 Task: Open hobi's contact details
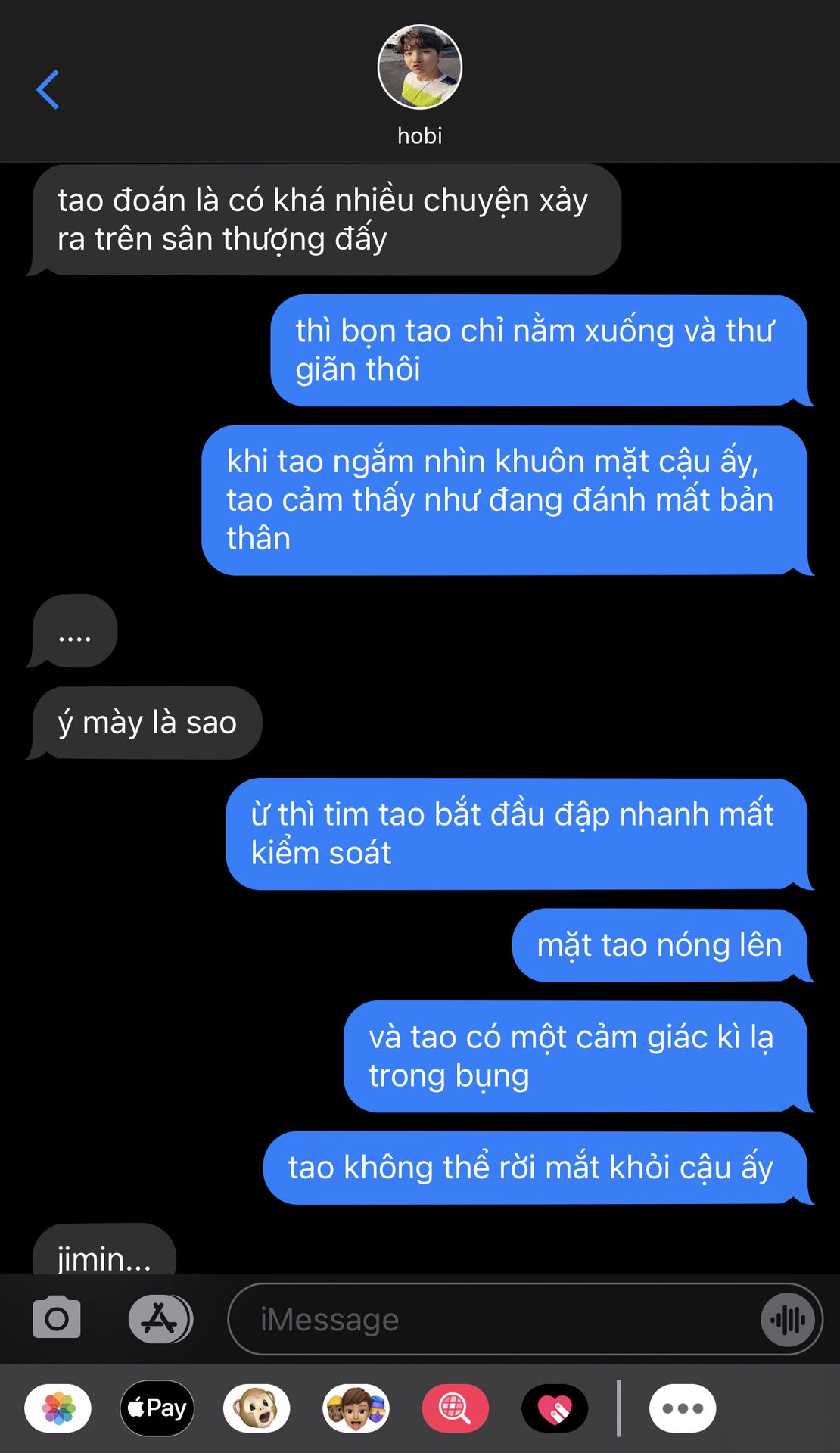[419, 83]
